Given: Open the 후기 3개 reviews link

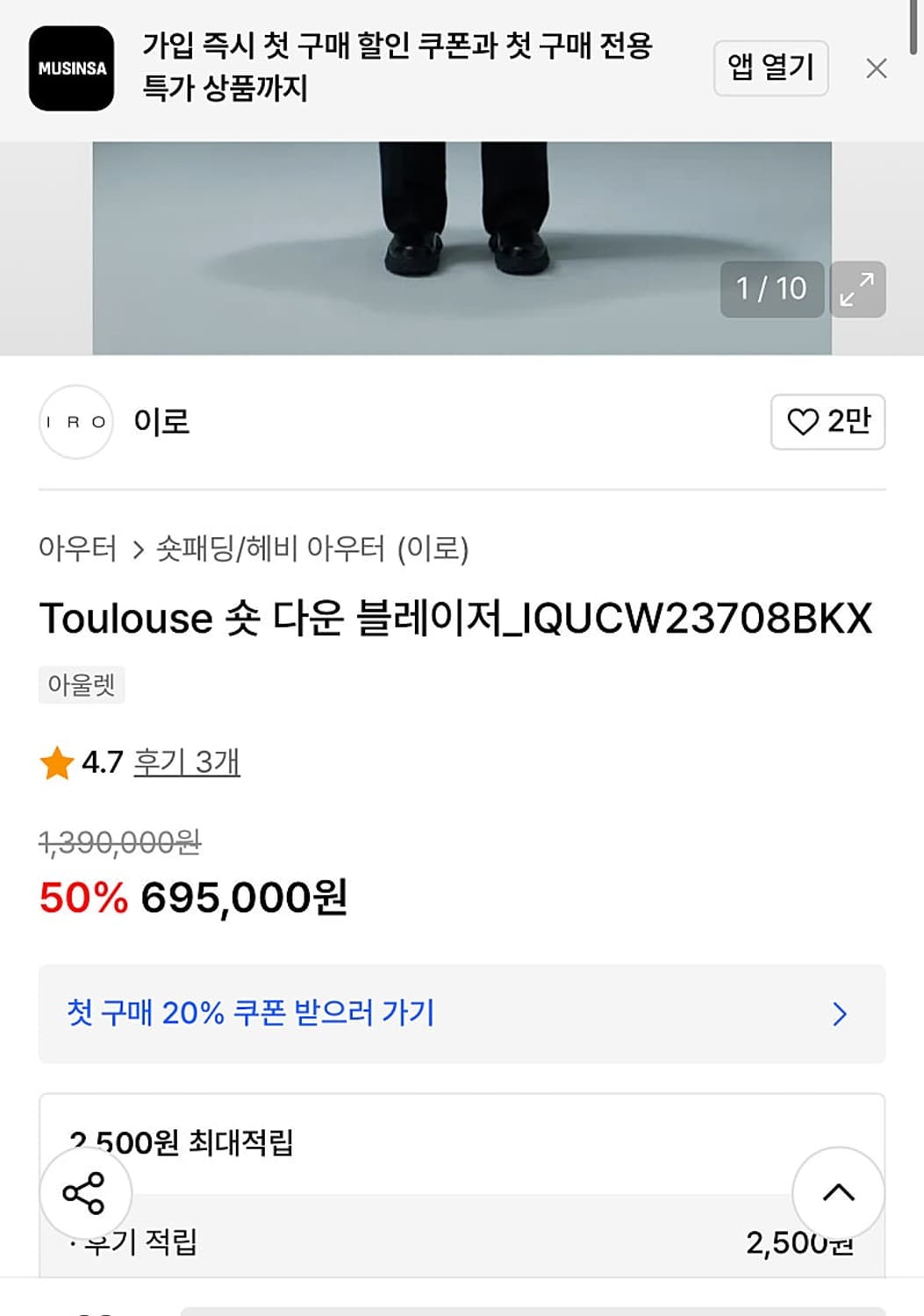Looking at the screenshot, I should pyautogui.click(x=186, y=763).
